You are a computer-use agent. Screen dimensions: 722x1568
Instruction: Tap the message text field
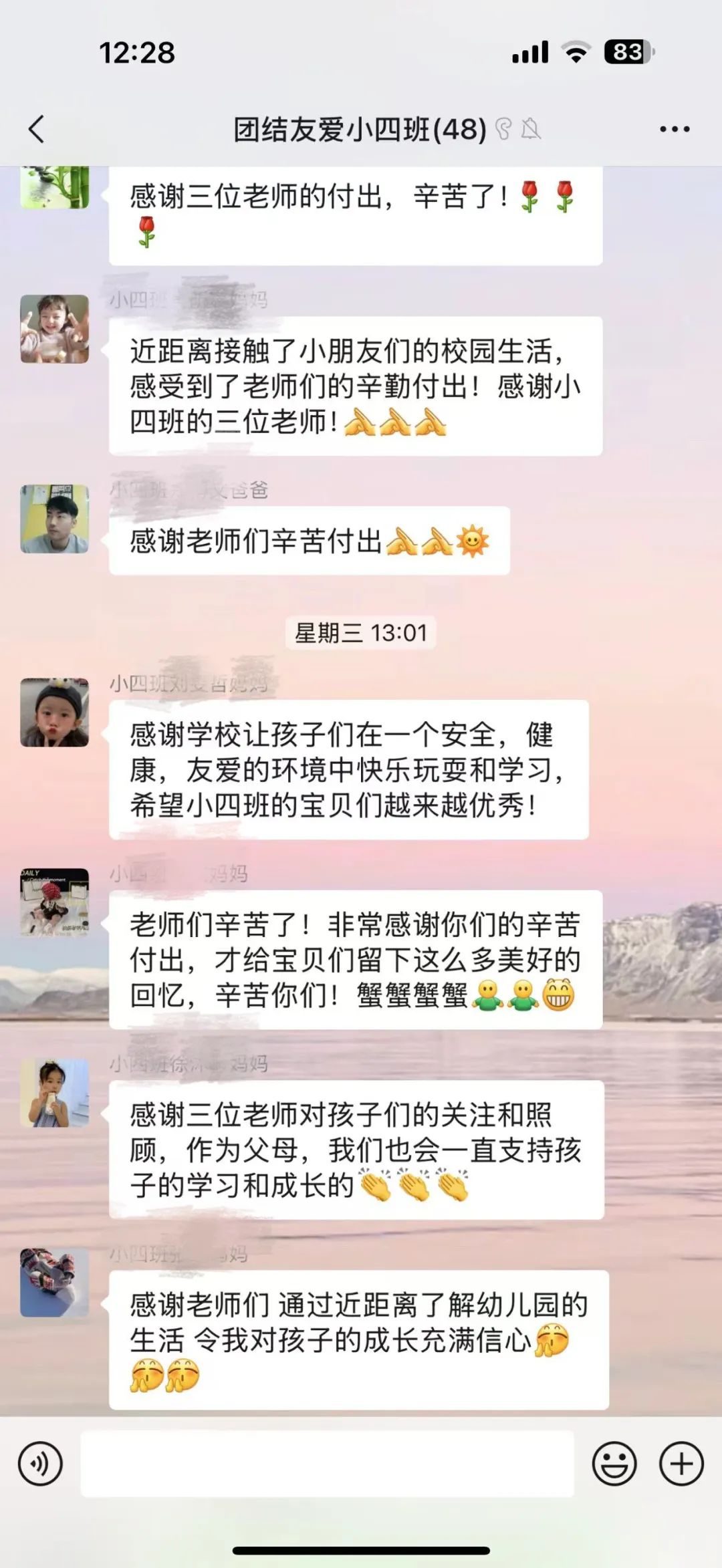pyautogui.click(x=328, y=1464)
